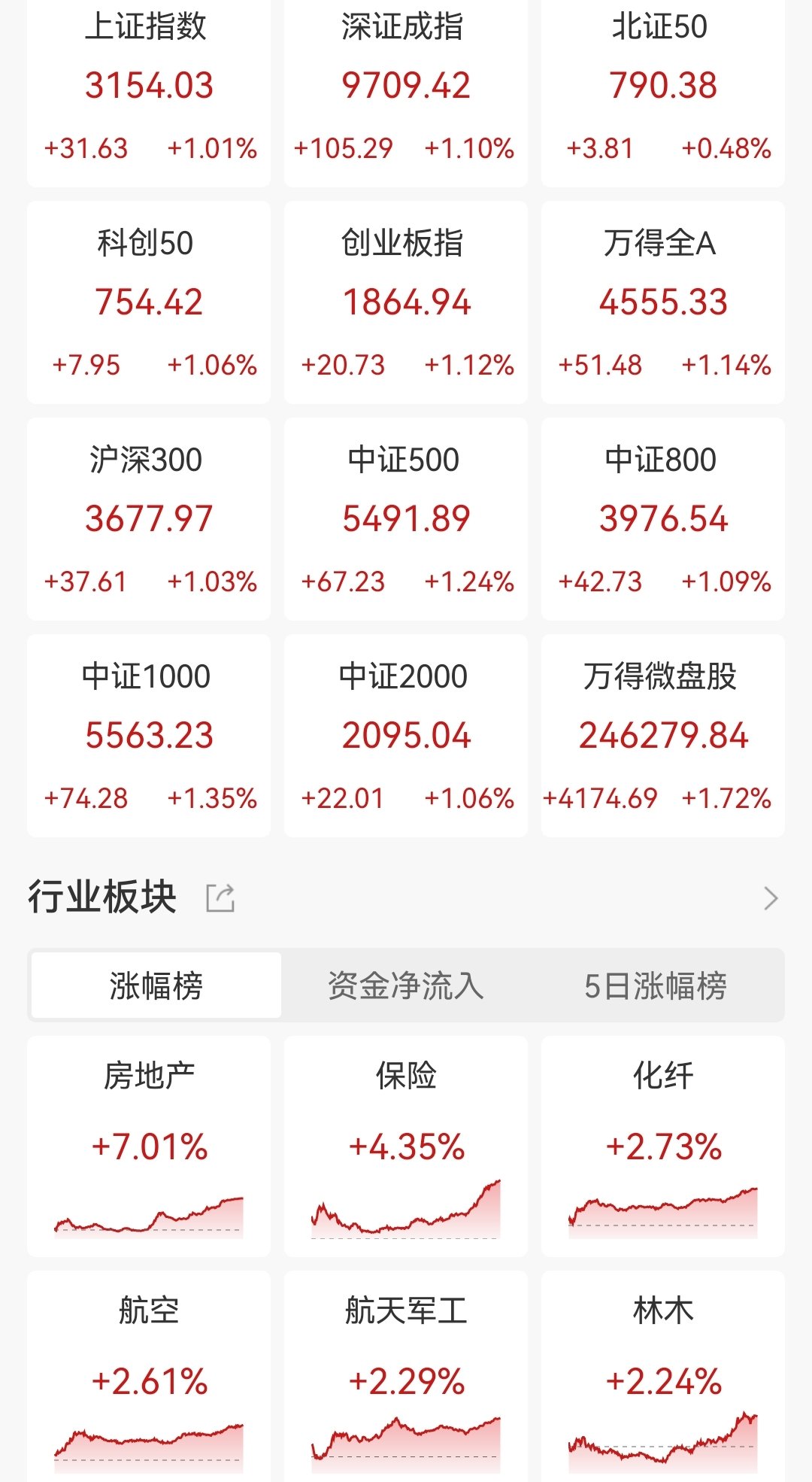Switch to the 资金净流入 tab

click(406, 985)
